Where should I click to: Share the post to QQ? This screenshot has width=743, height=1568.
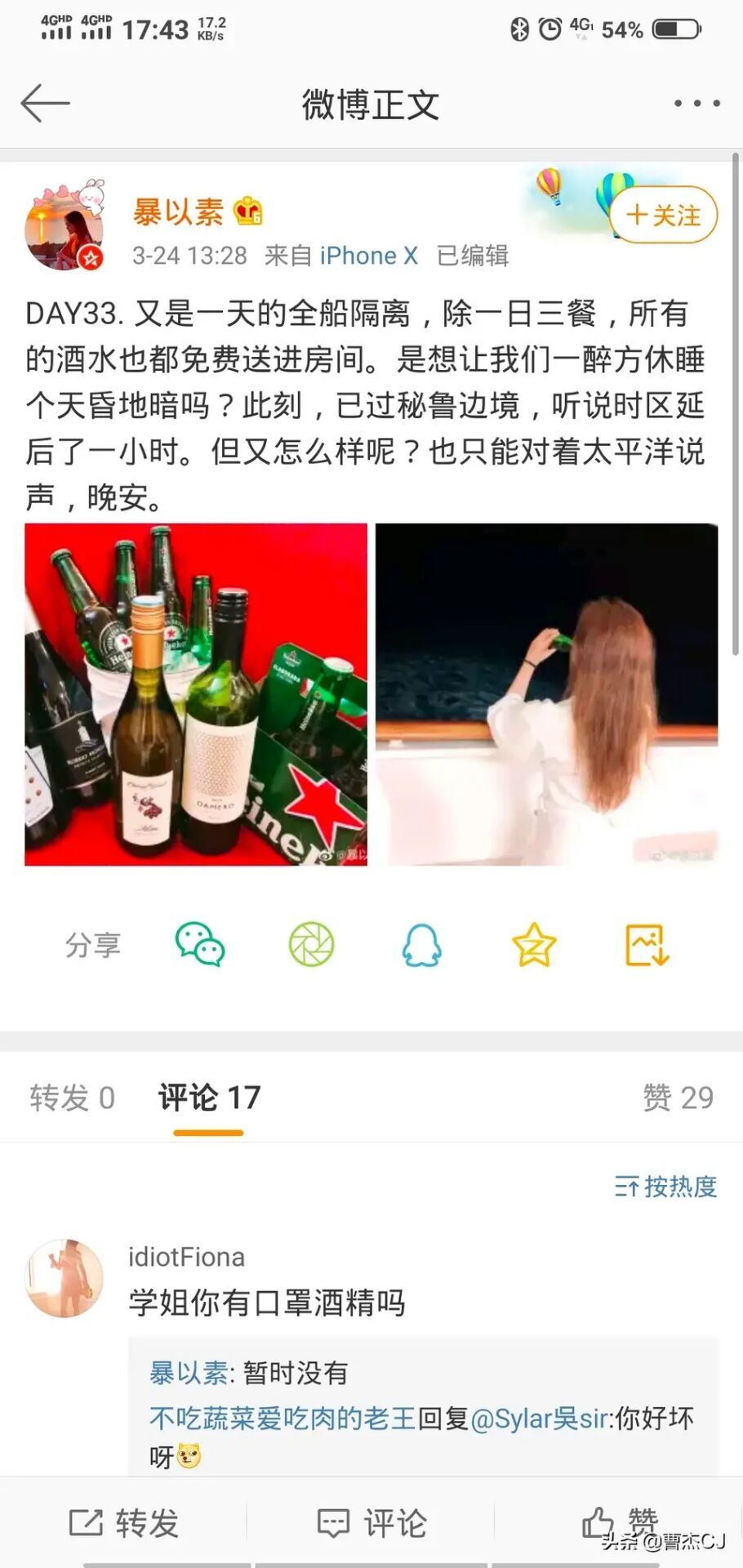[x=422, y=945]
